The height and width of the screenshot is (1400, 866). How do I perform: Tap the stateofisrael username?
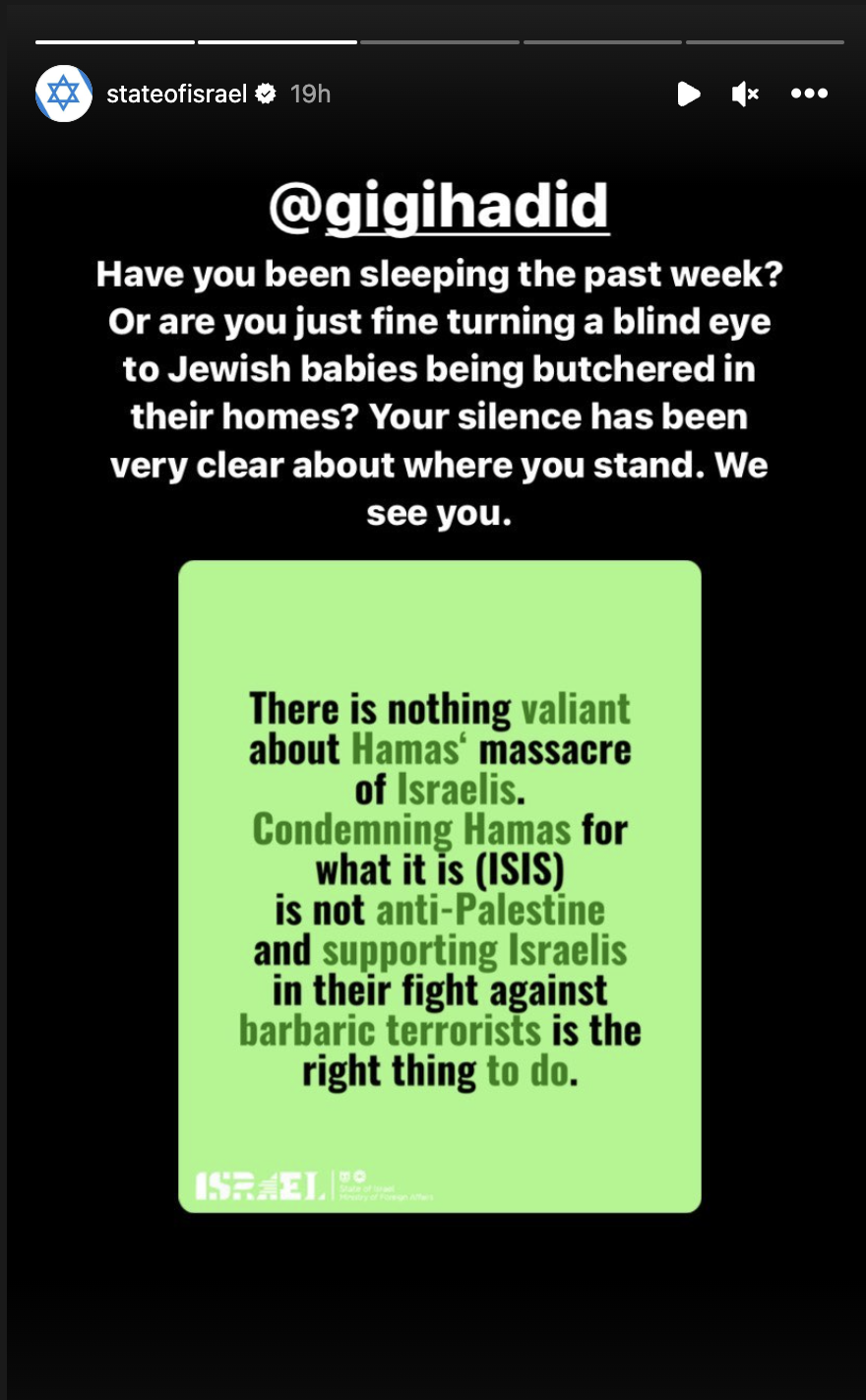(177, 94)
